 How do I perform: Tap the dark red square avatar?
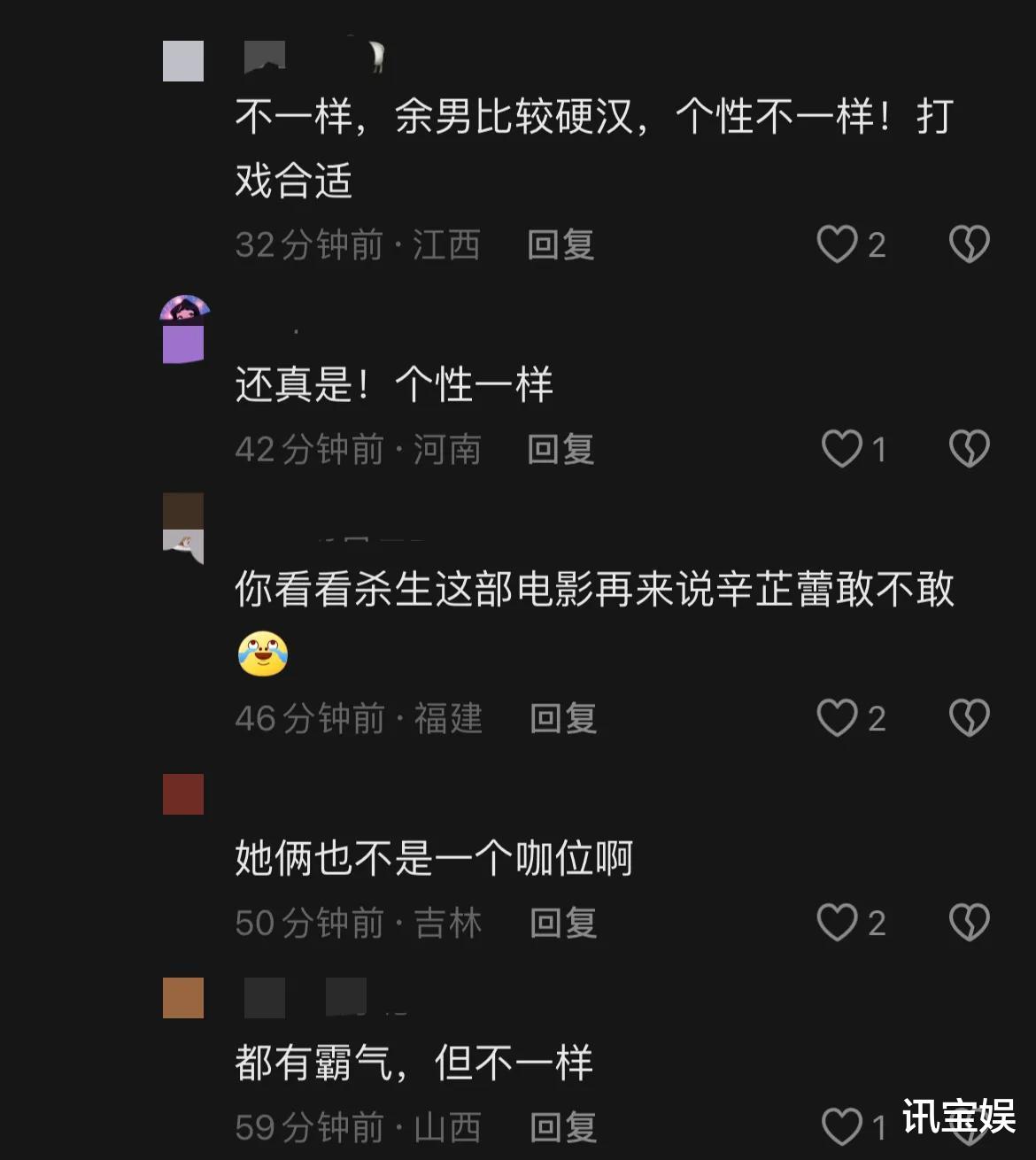pos(182,795)
